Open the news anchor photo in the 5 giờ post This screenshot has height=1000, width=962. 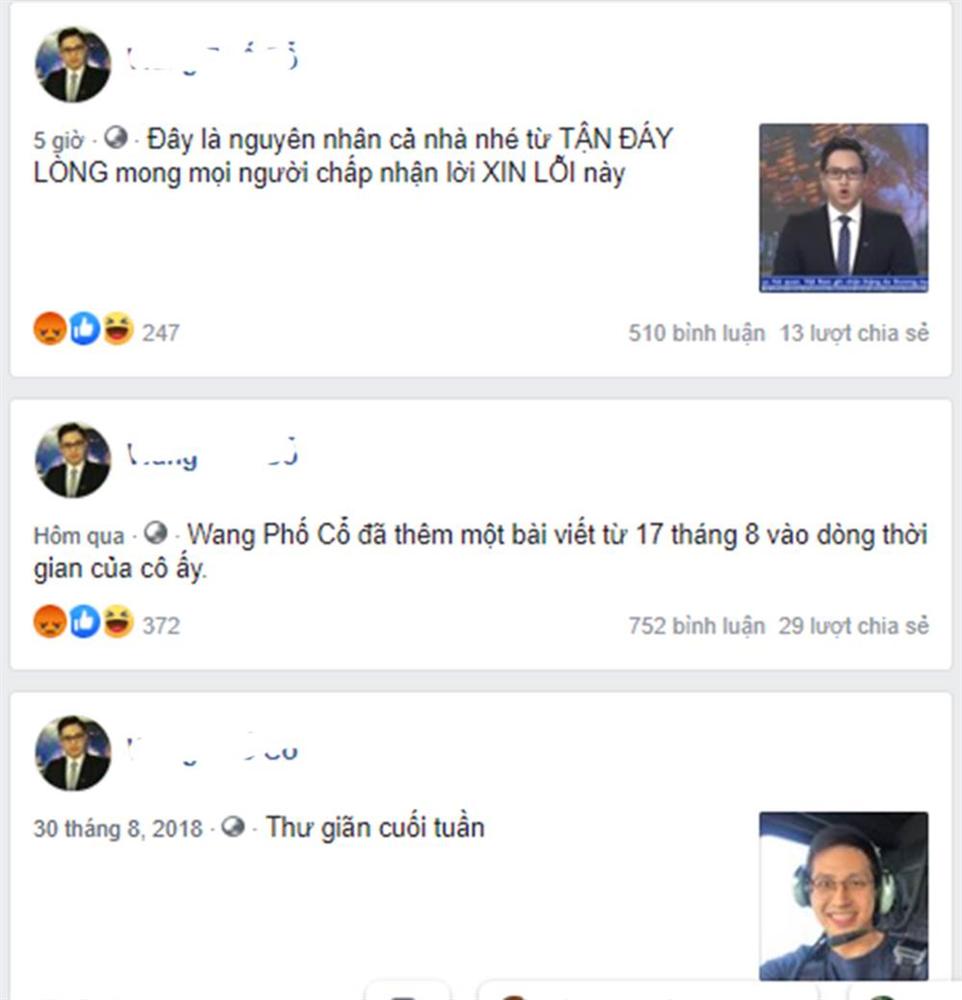coord(843,208)
